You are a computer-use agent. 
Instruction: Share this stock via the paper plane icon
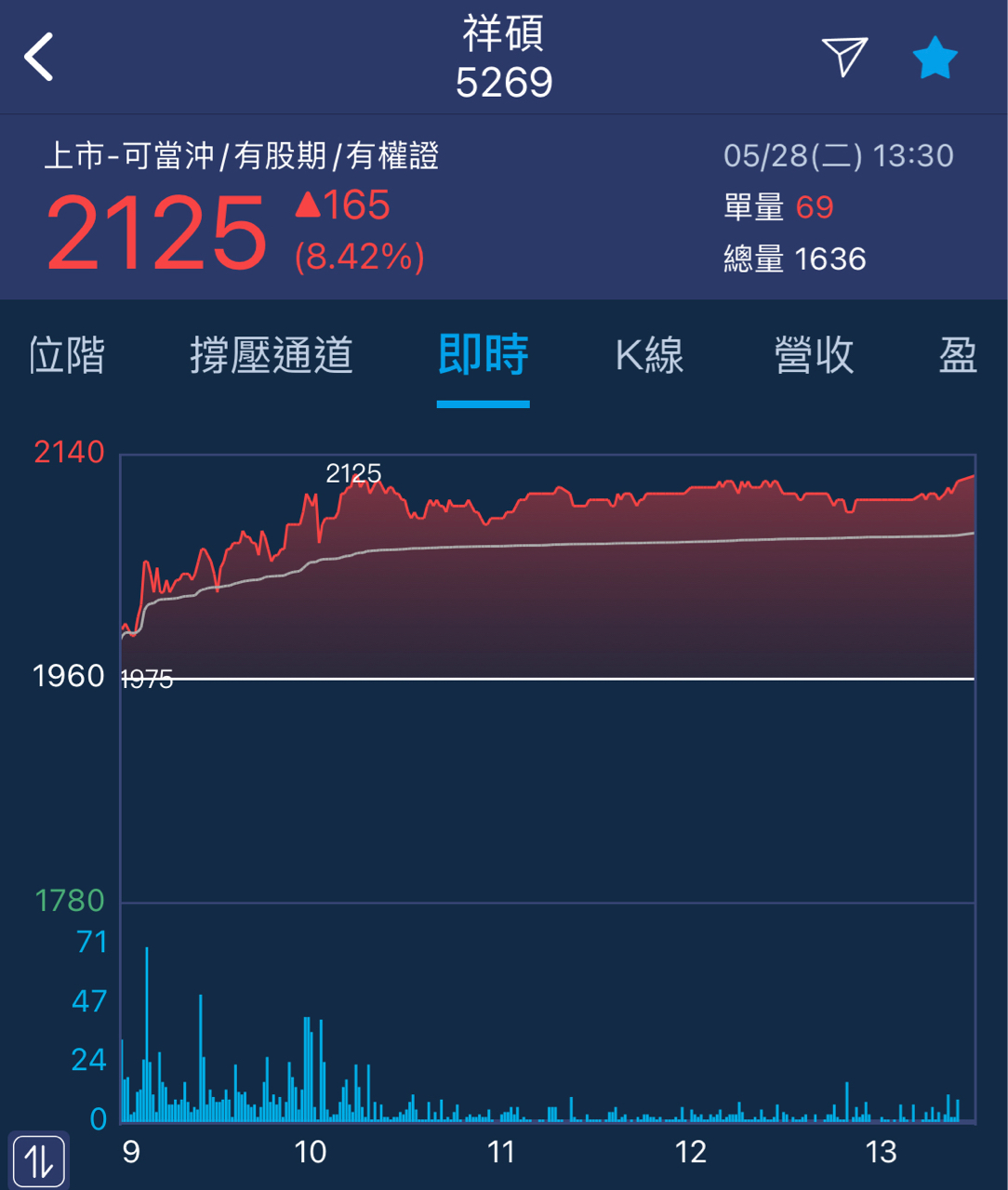844,57
